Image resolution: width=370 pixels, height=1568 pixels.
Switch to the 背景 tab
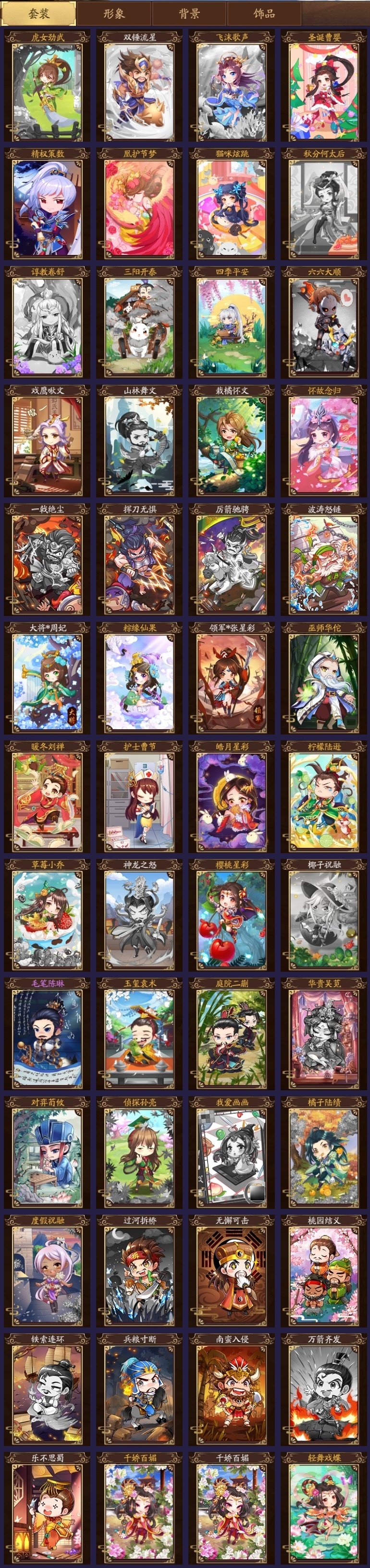[189, 13]
